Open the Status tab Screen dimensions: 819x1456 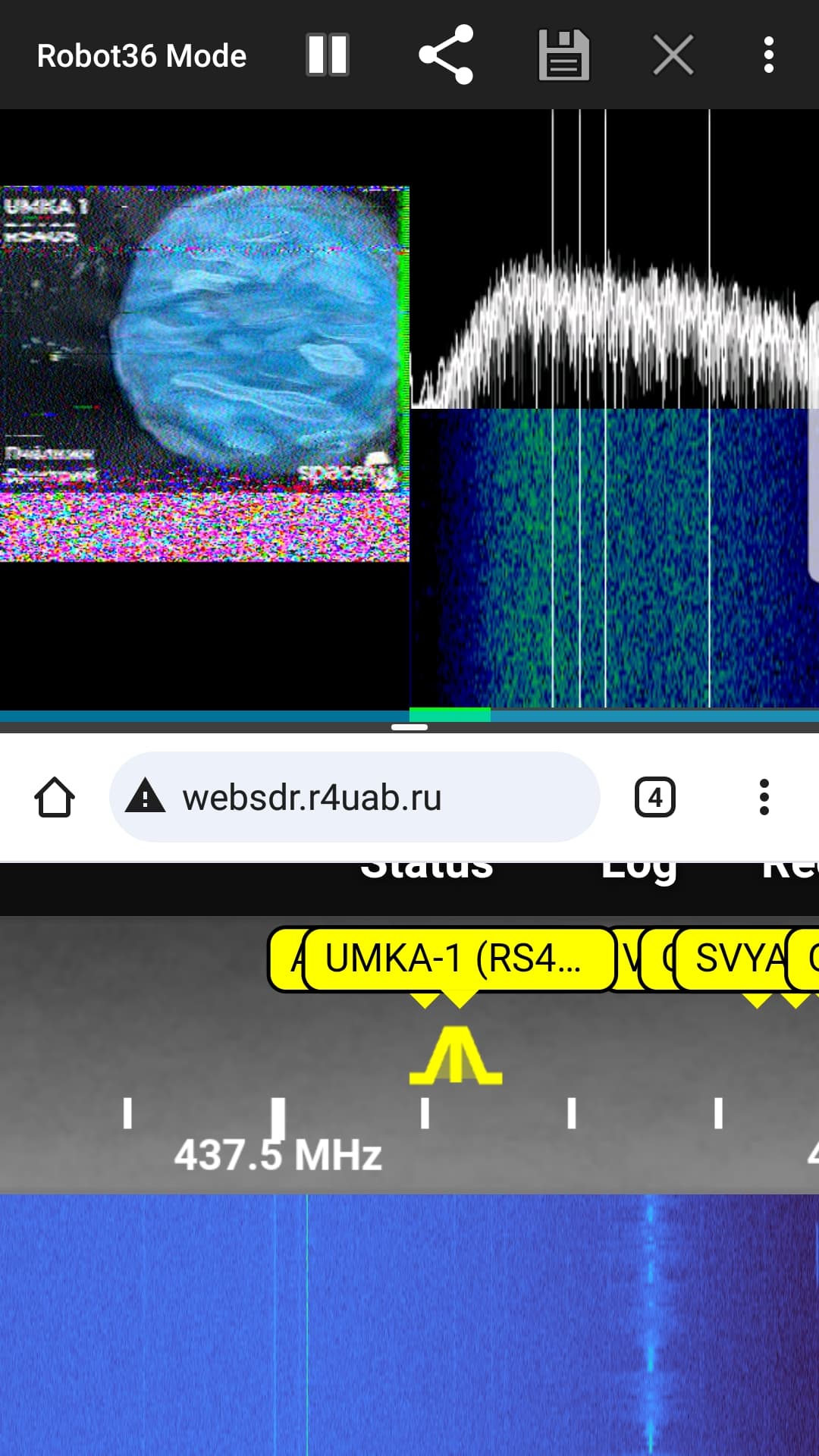pos(426,871)
